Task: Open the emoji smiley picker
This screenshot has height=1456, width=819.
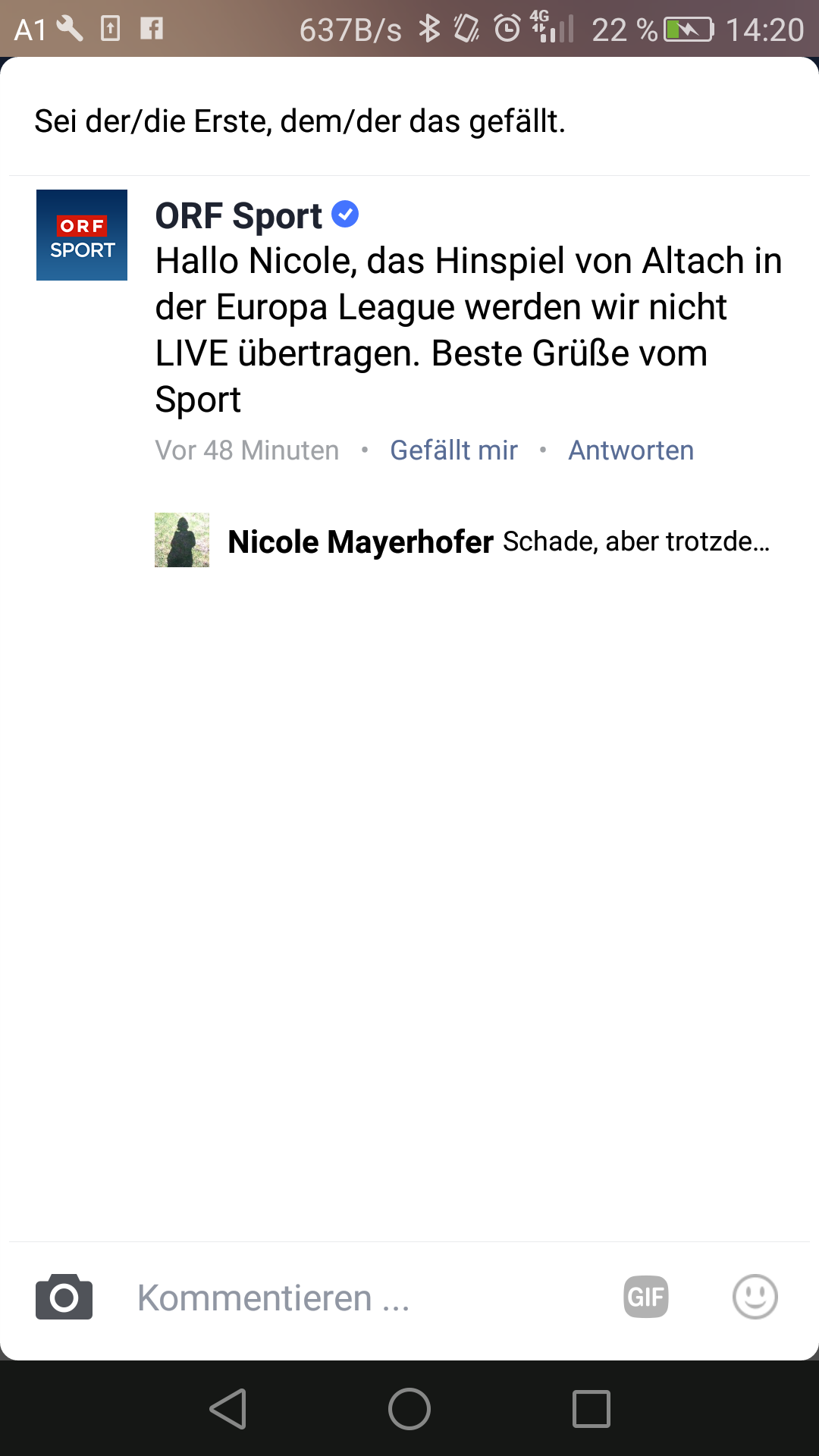Action: pos(755,1297)
